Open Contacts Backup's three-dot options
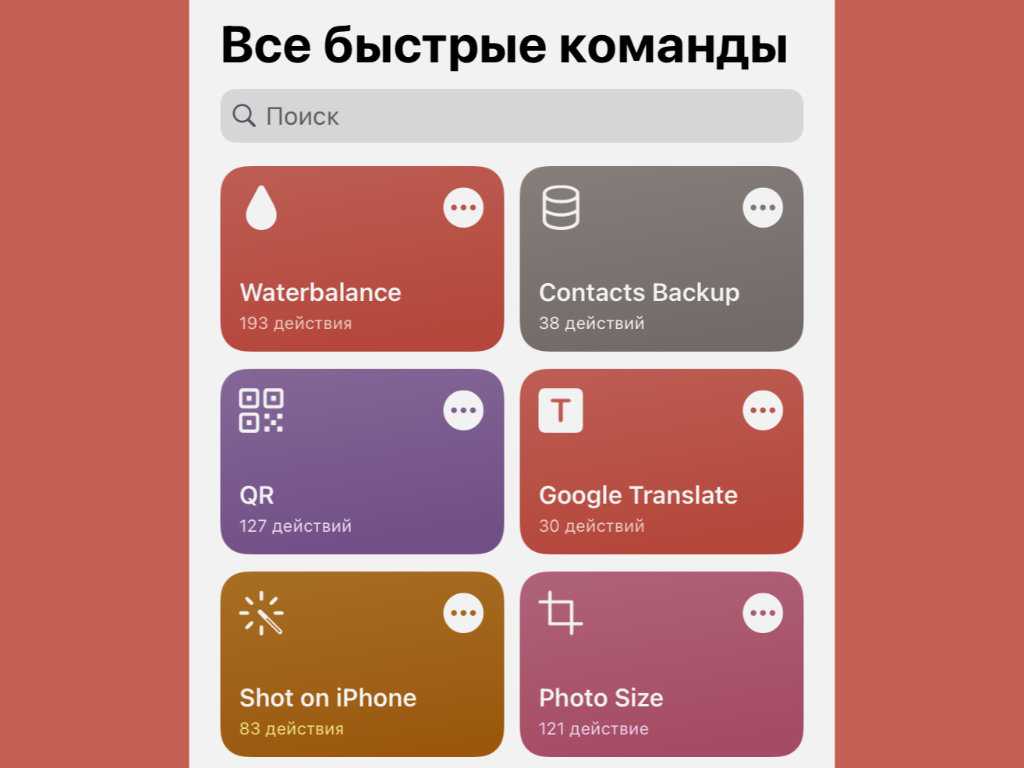Image resolution: width=1024 pixels, height=768 pixels. 762,208
